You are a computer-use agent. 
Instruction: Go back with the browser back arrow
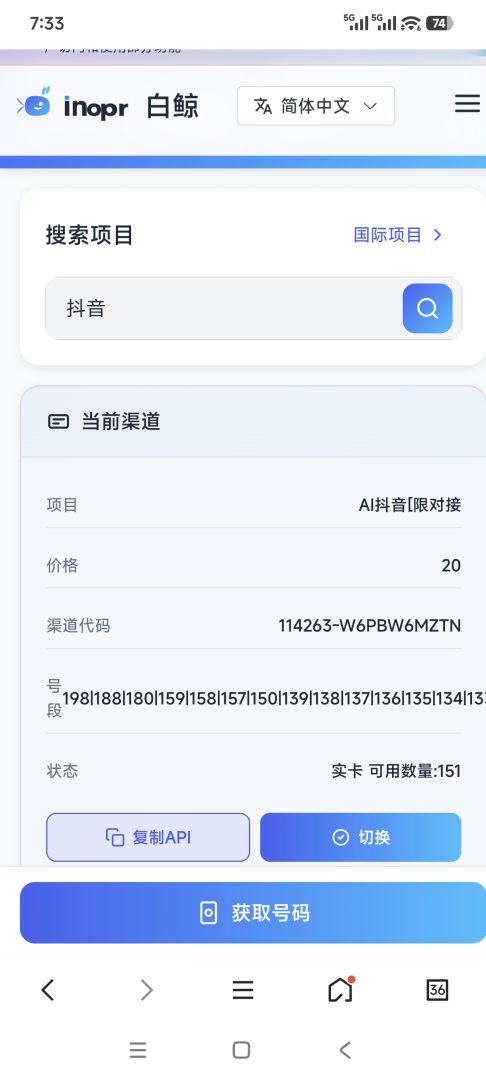[x=47, y=990]
